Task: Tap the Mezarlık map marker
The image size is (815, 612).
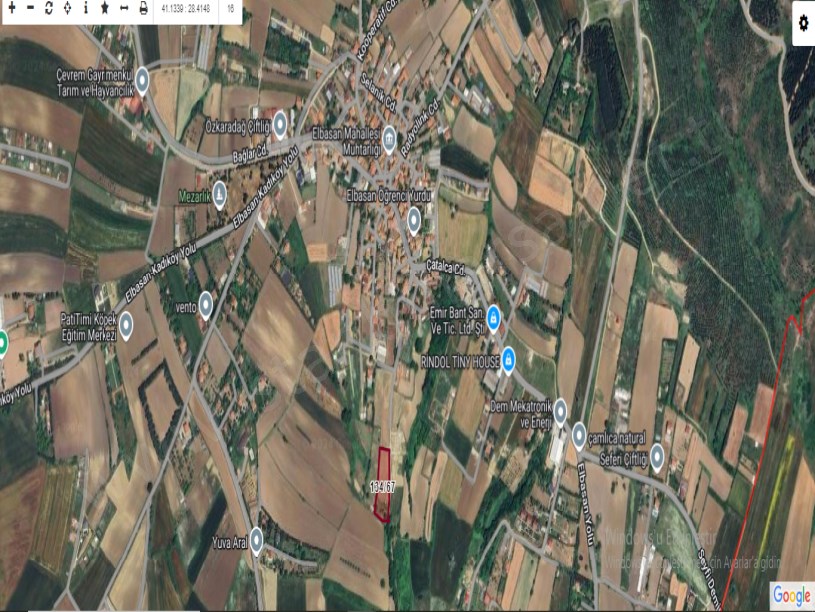Action: click(x=220, y=192)
